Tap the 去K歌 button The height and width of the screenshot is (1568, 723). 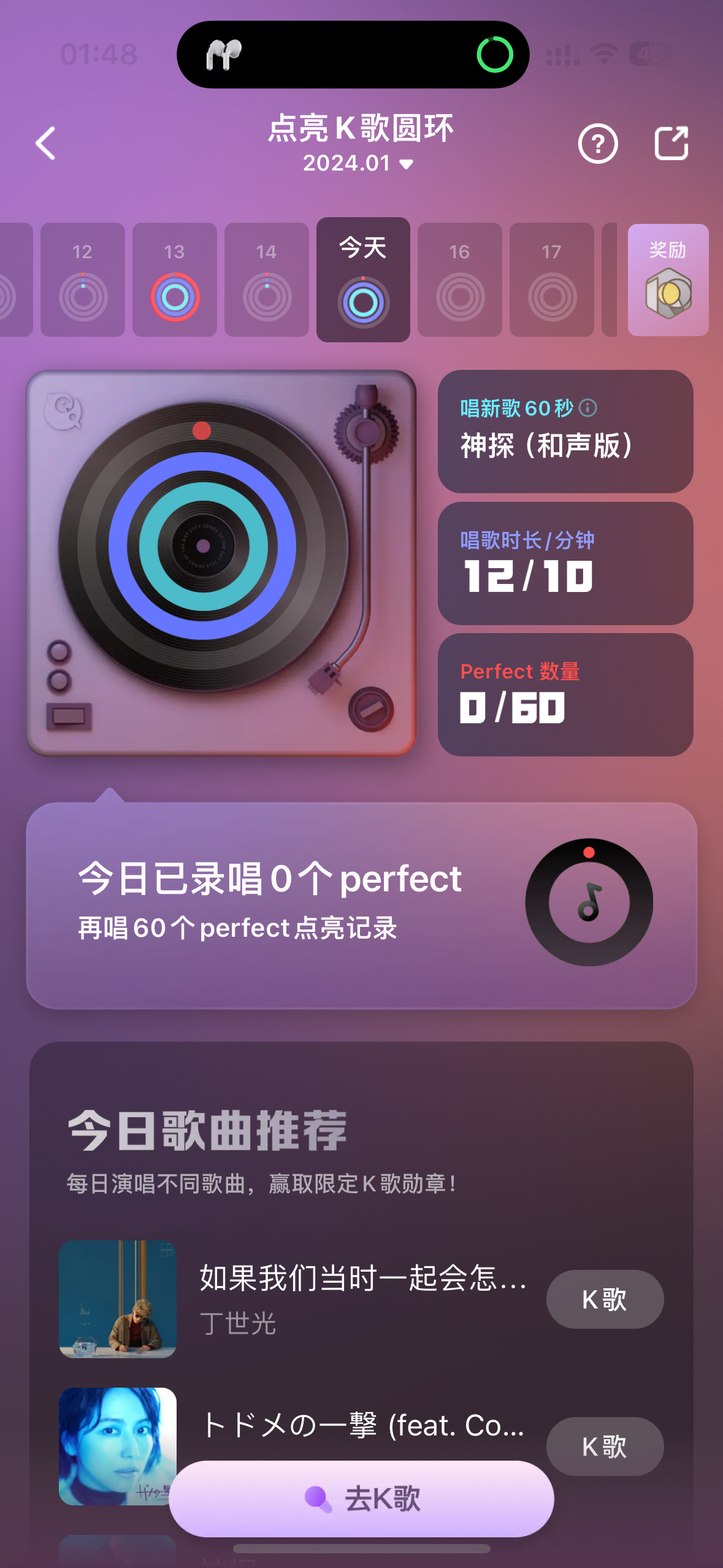(x=362, y=1499)
